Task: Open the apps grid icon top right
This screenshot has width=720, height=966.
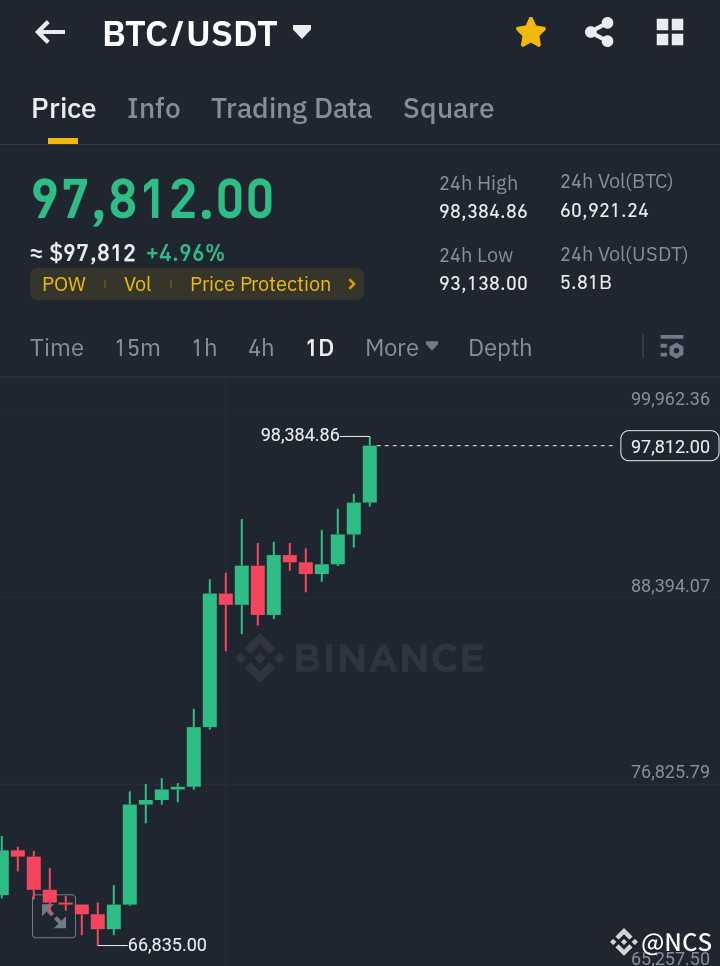Action: click(669, 32)
